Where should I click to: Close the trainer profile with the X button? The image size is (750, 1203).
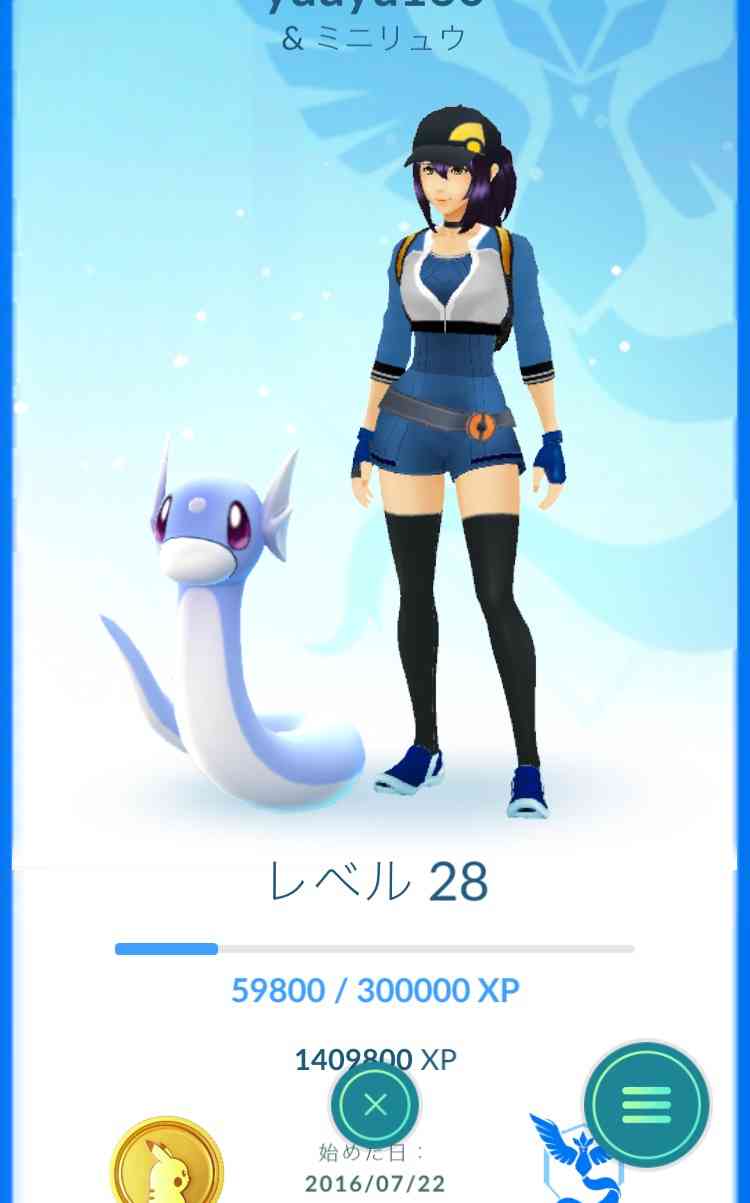375,1105
